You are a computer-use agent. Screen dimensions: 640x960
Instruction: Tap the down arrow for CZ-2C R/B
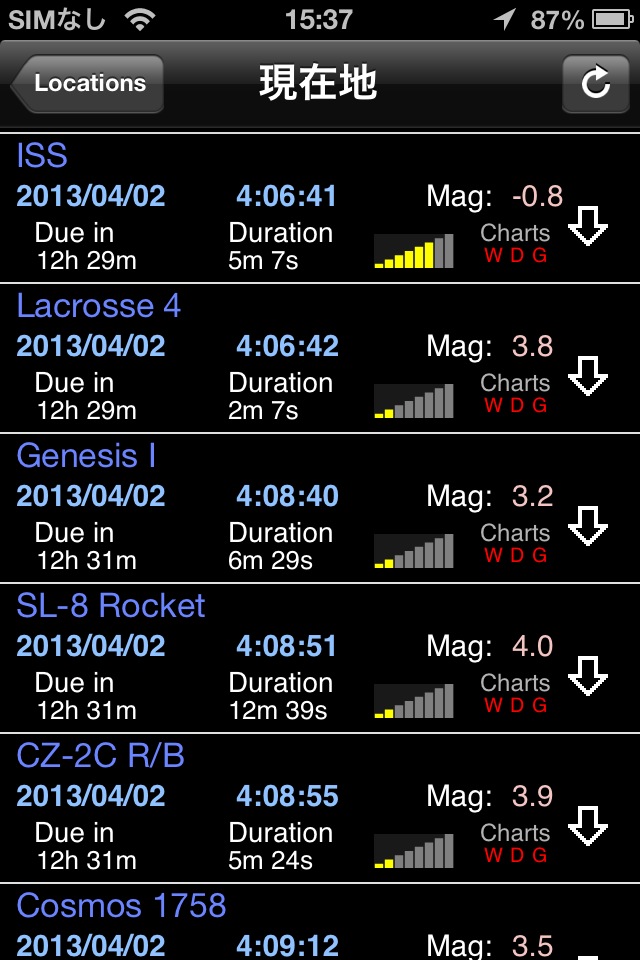588,829
